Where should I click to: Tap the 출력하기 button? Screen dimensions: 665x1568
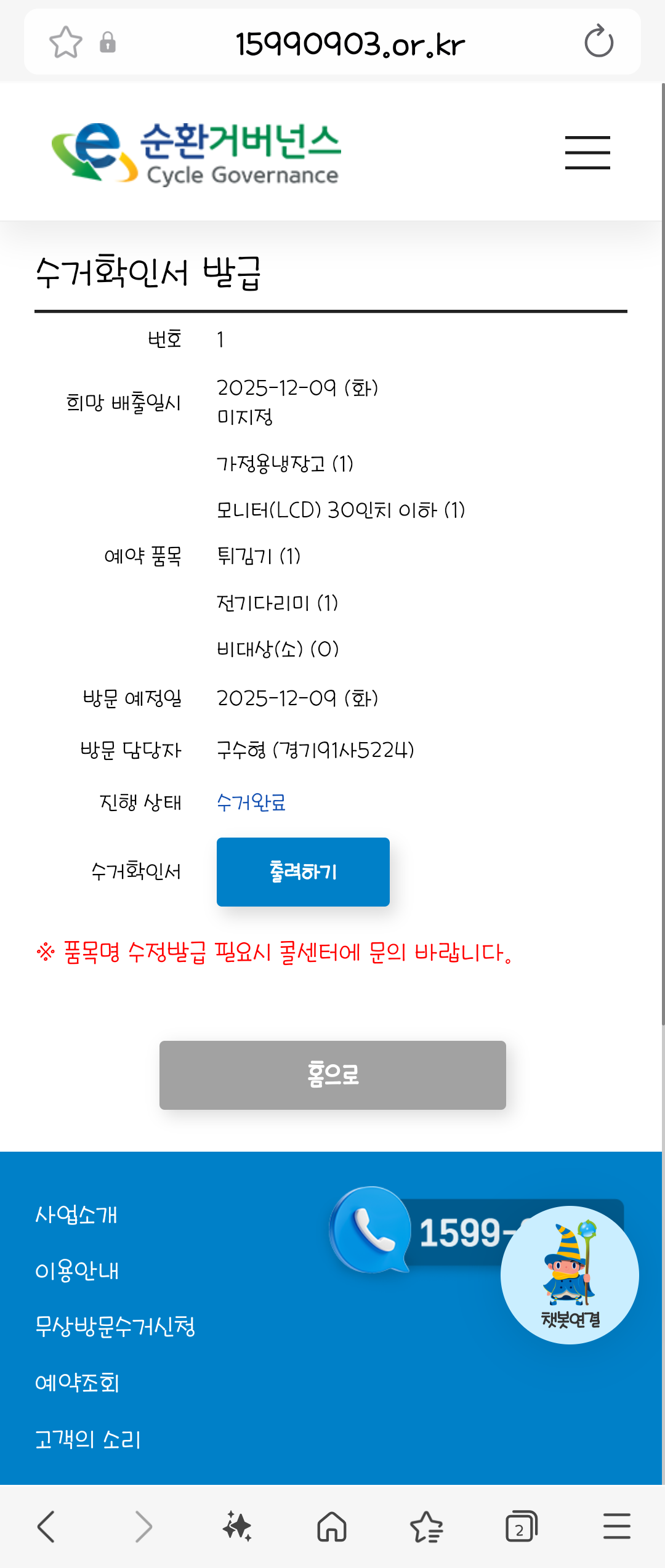tap(303, 871)
